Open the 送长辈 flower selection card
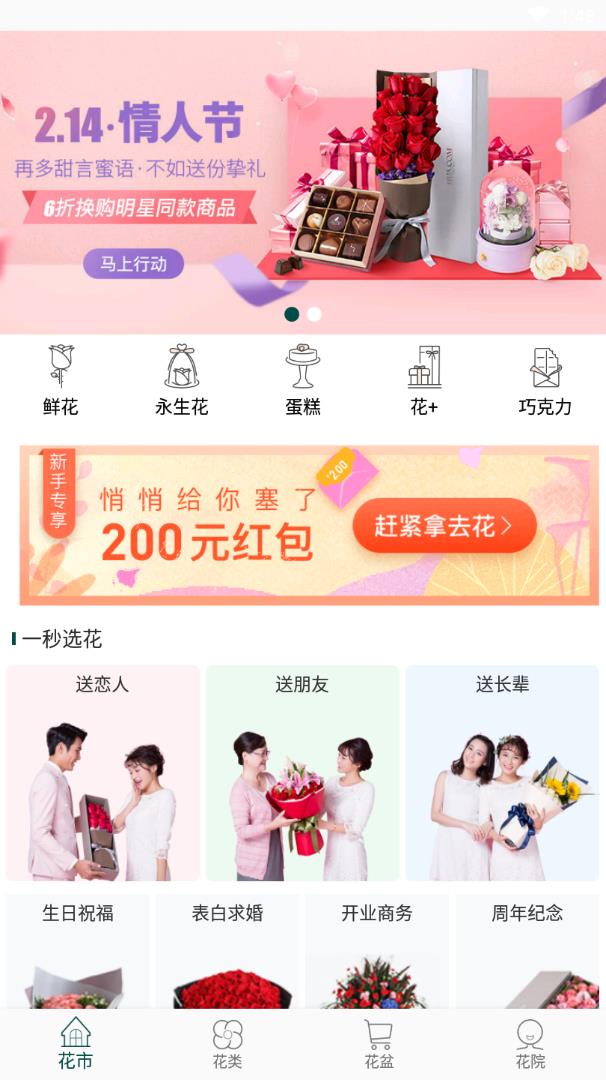606x1080 pixels. click(502, 772)
